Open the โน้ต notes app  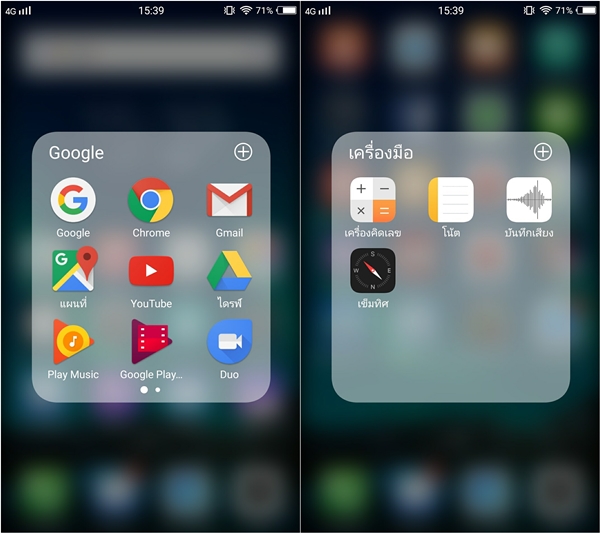click(451, 200)
